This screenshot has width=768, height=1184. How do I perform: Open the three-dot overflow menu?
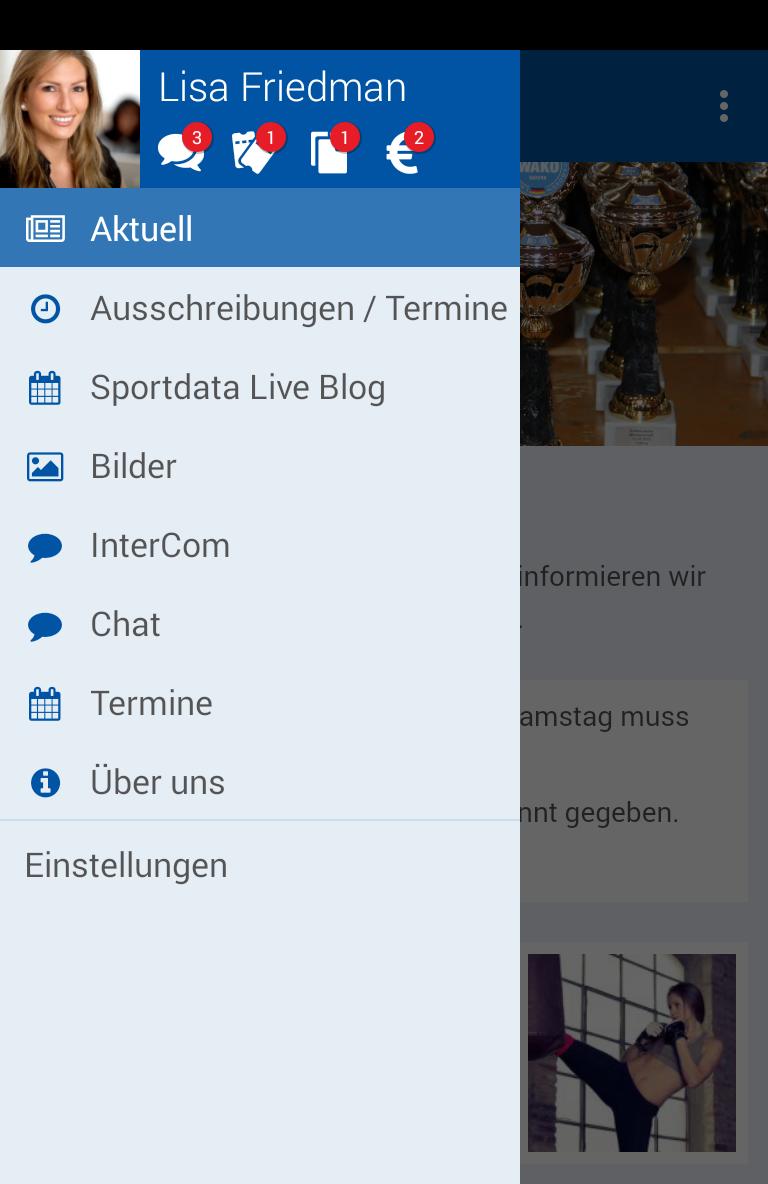pos(723,106)
